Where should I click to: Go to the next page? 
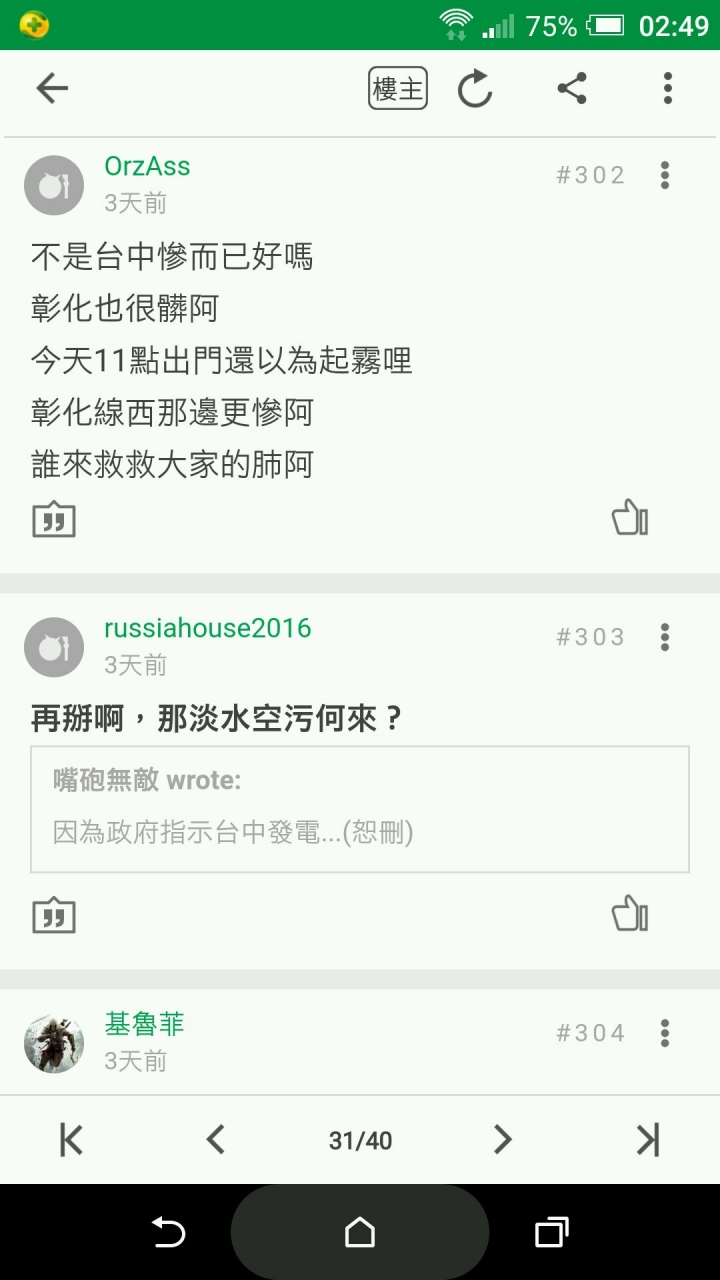(x=503, y=1139)
